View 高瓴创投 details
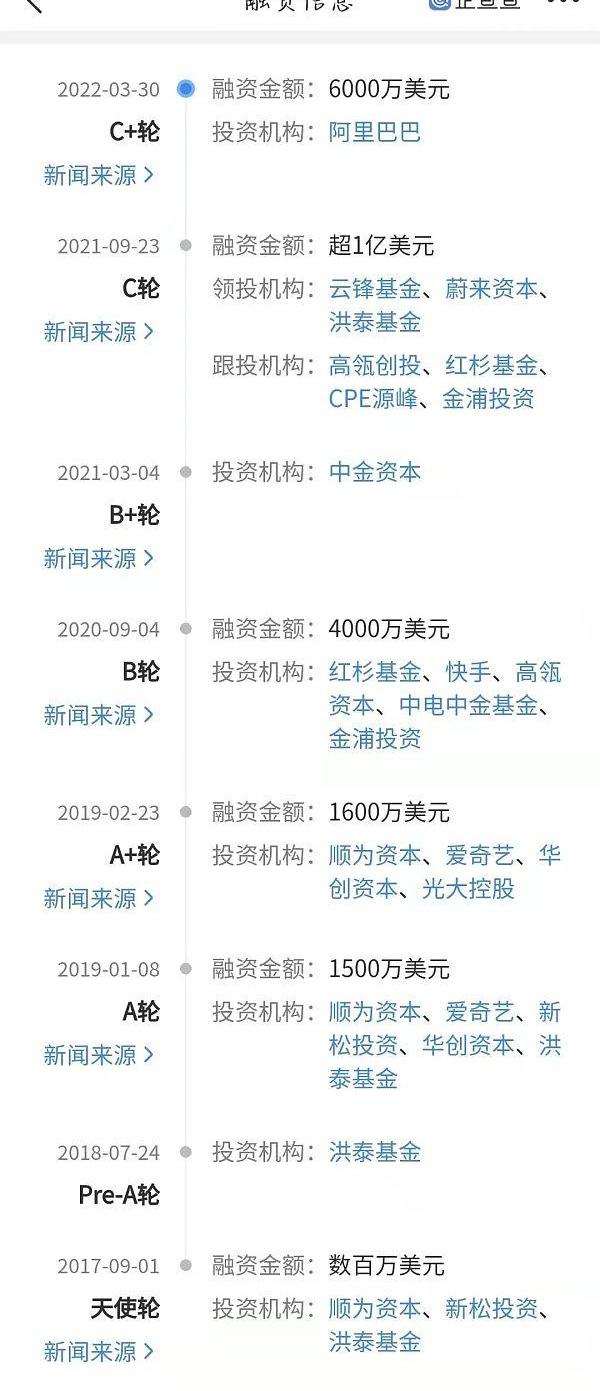This screenshot has width=600, height=1391. tap(375, 365)
